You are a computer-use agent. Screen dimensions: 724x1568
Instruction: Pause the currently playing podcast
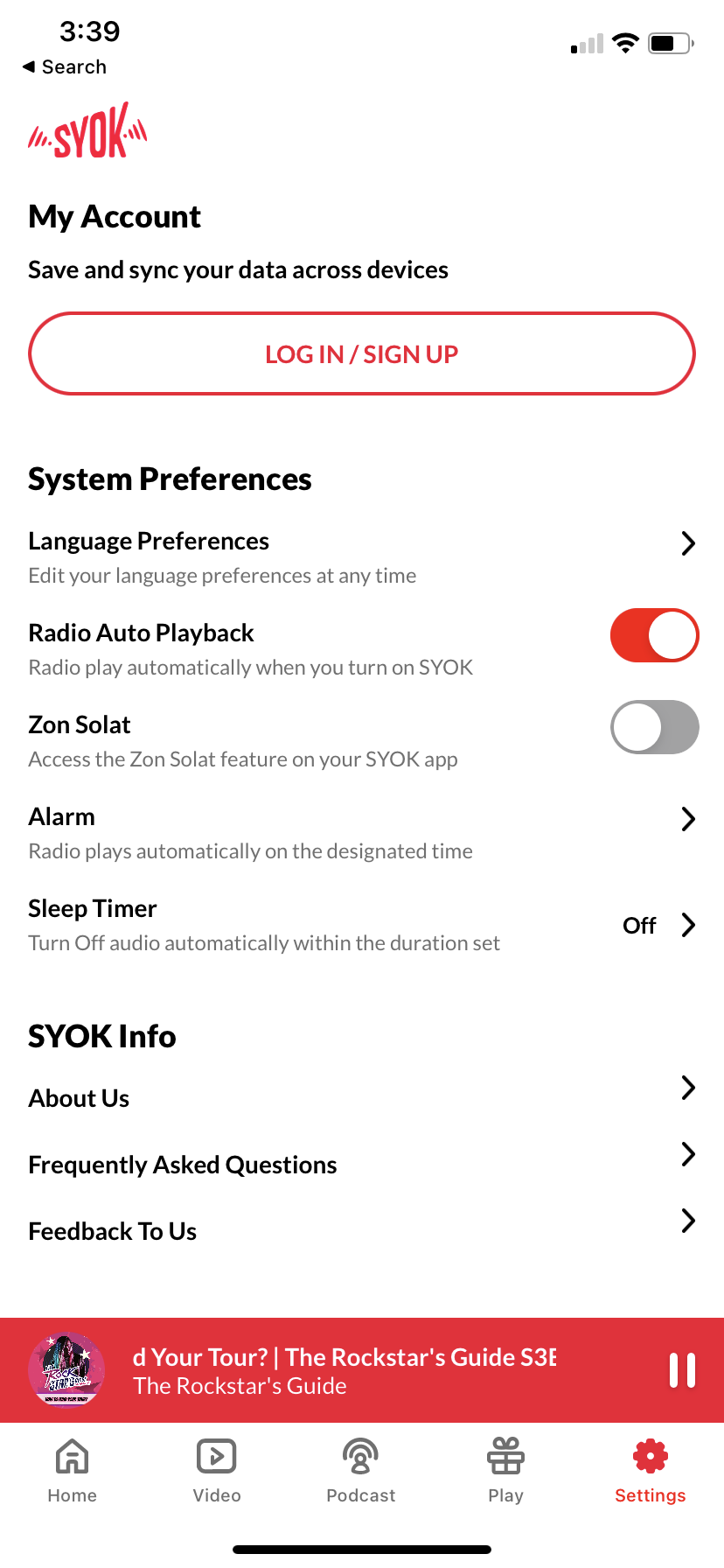pos(682,1370)
